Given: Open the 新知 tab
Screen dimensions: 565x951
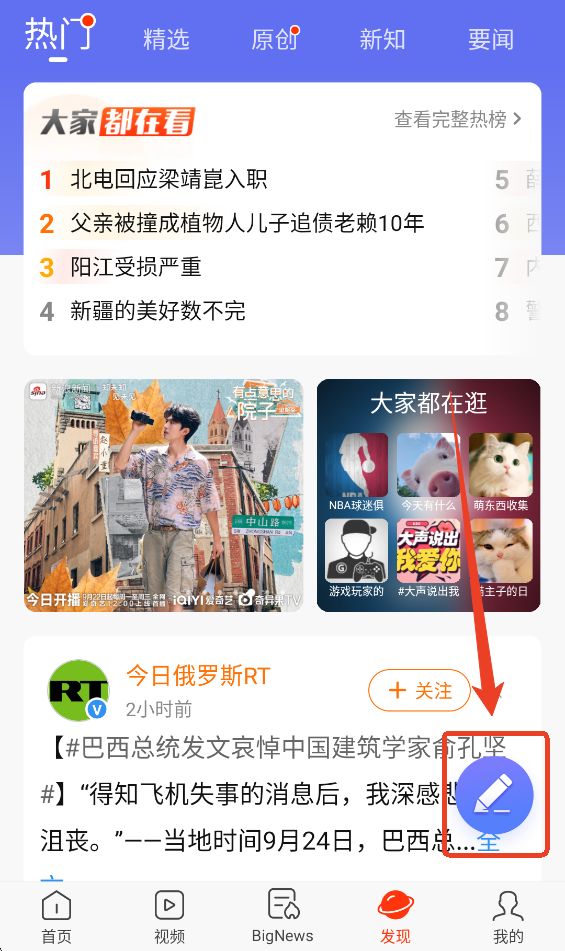Looking at the screenshot, I should 382,39.
